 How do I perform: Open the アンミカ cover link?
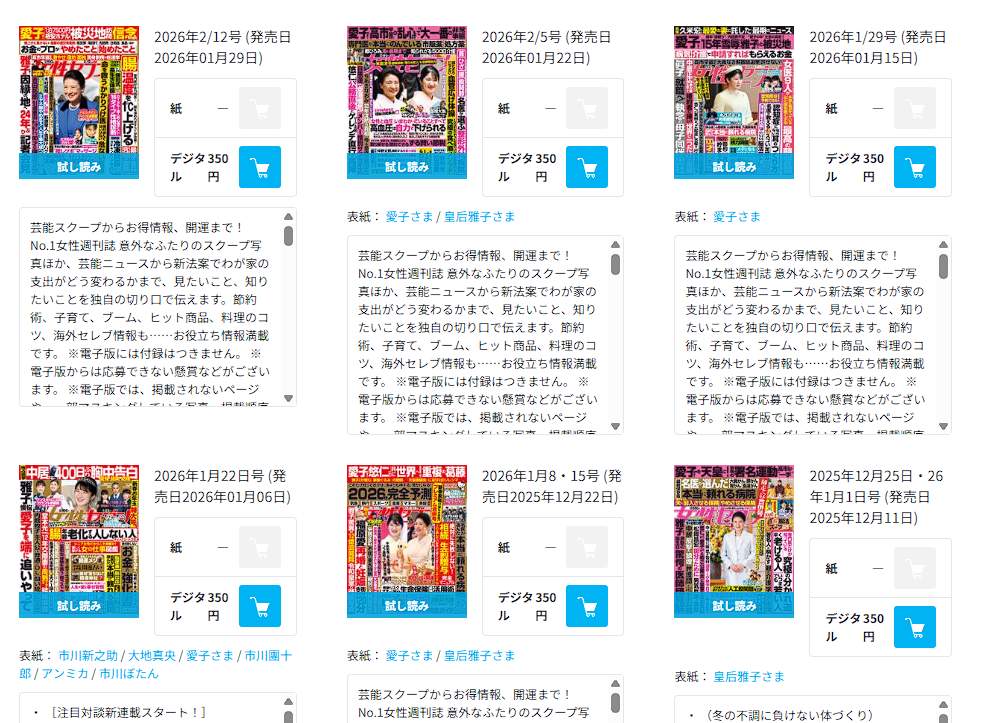click(63, 674)
